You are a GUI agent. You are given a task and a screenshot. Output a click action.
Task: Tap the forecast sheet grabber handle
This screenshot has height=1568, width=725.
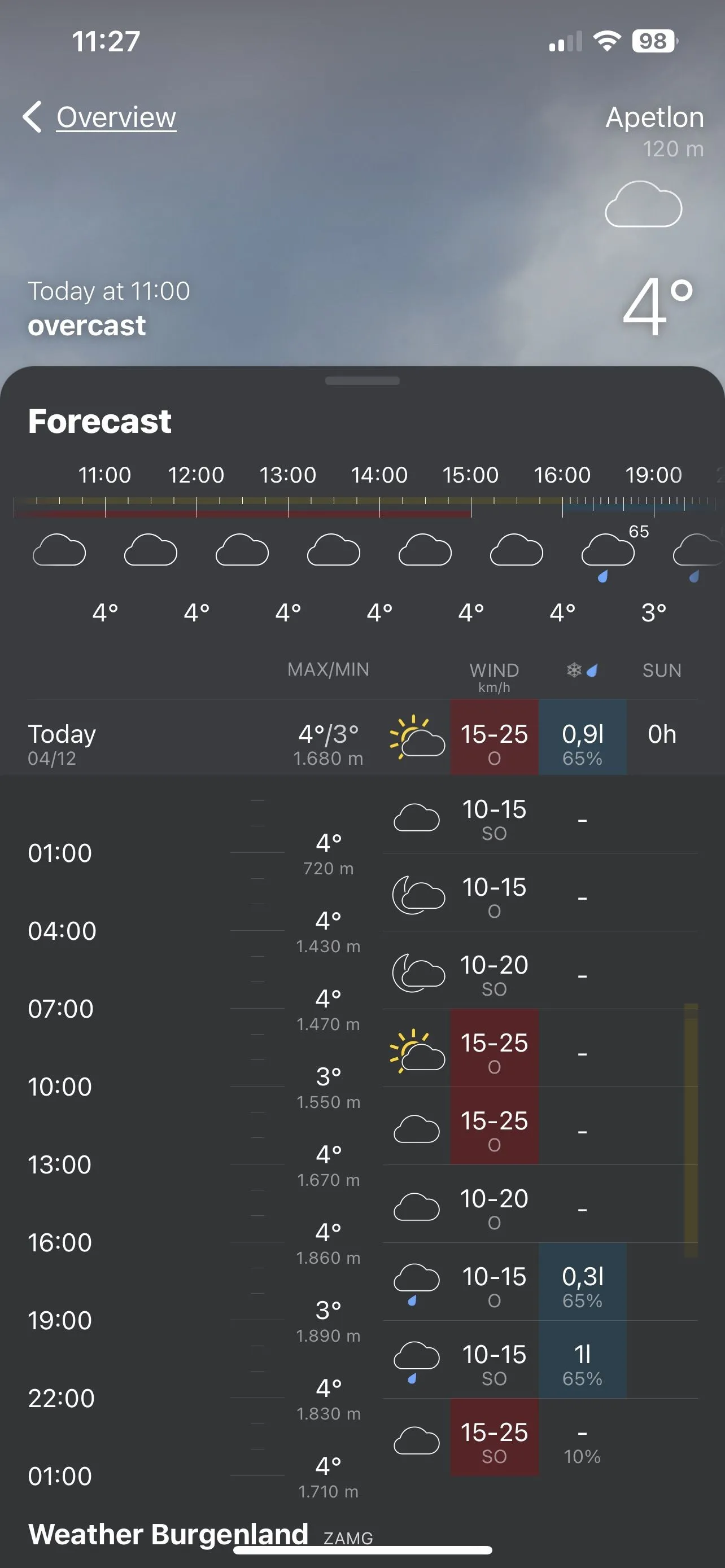tap(362, 381)
